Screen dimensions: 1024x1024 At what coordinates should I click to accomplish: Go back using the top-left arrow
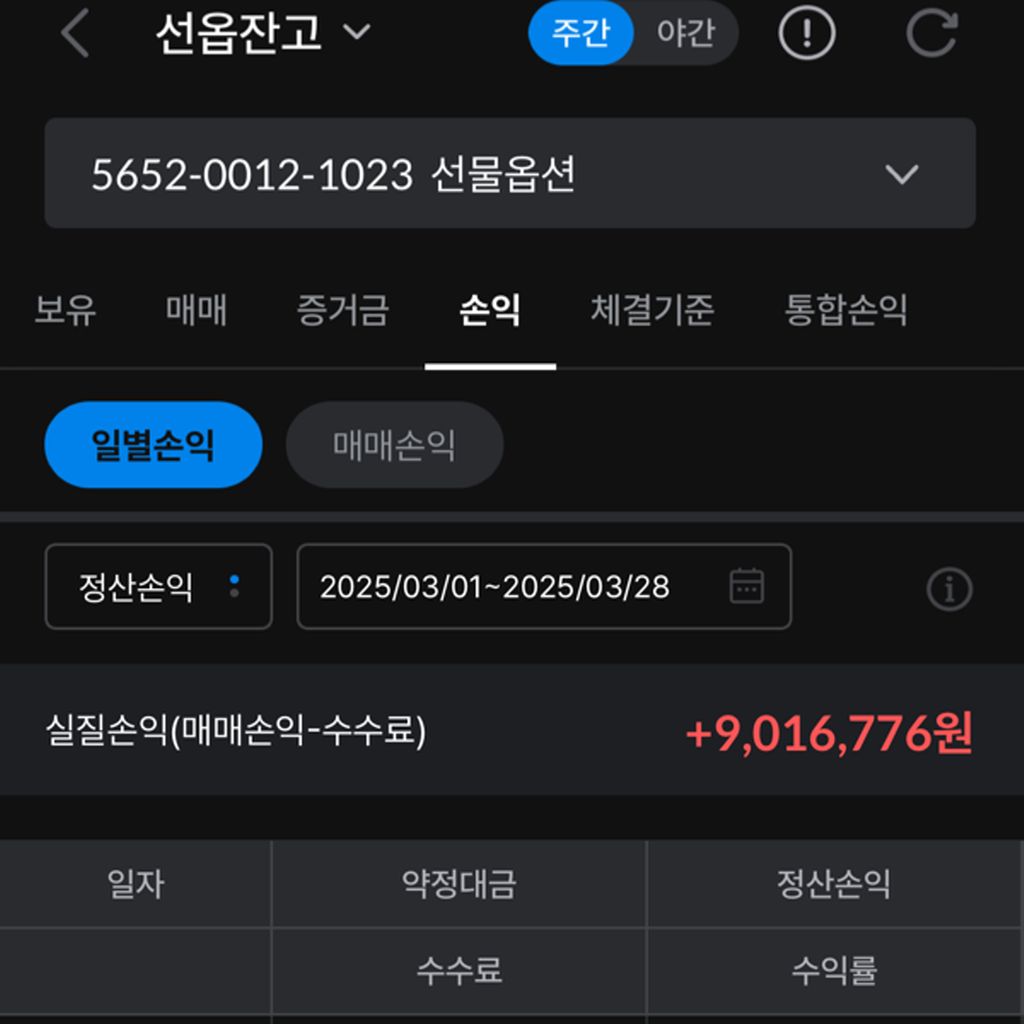(75, 34)
